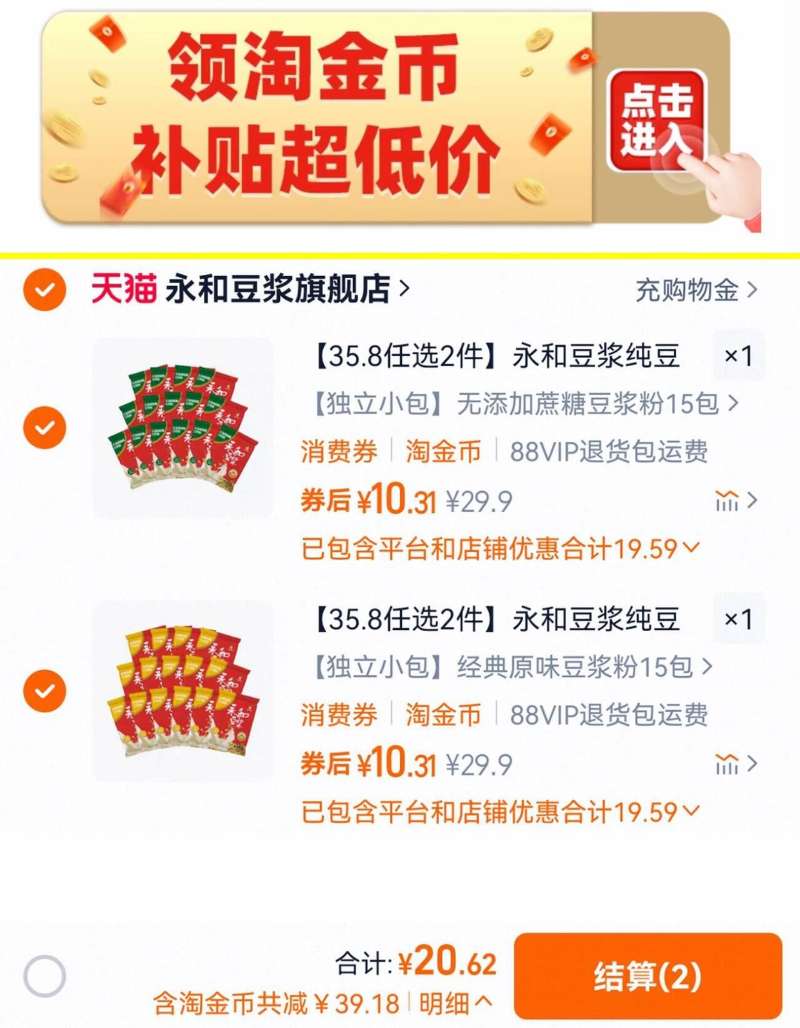Click the second product's package thumbnail image
Image resolution: width=800 pixels, height=1028 pixels.
[182, 688]
